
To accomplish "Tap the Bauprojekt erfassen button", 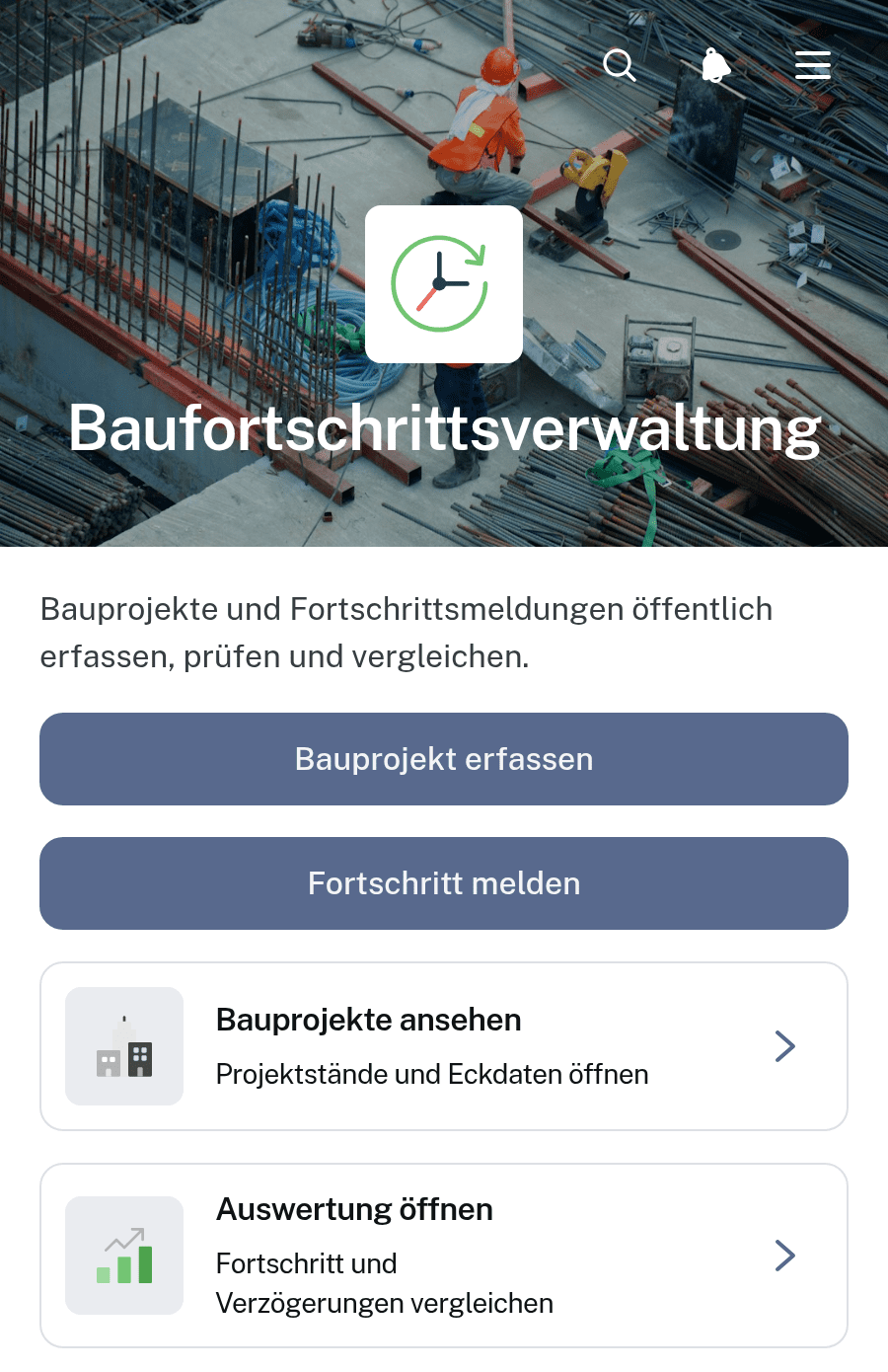I will (x=444, y=759).
